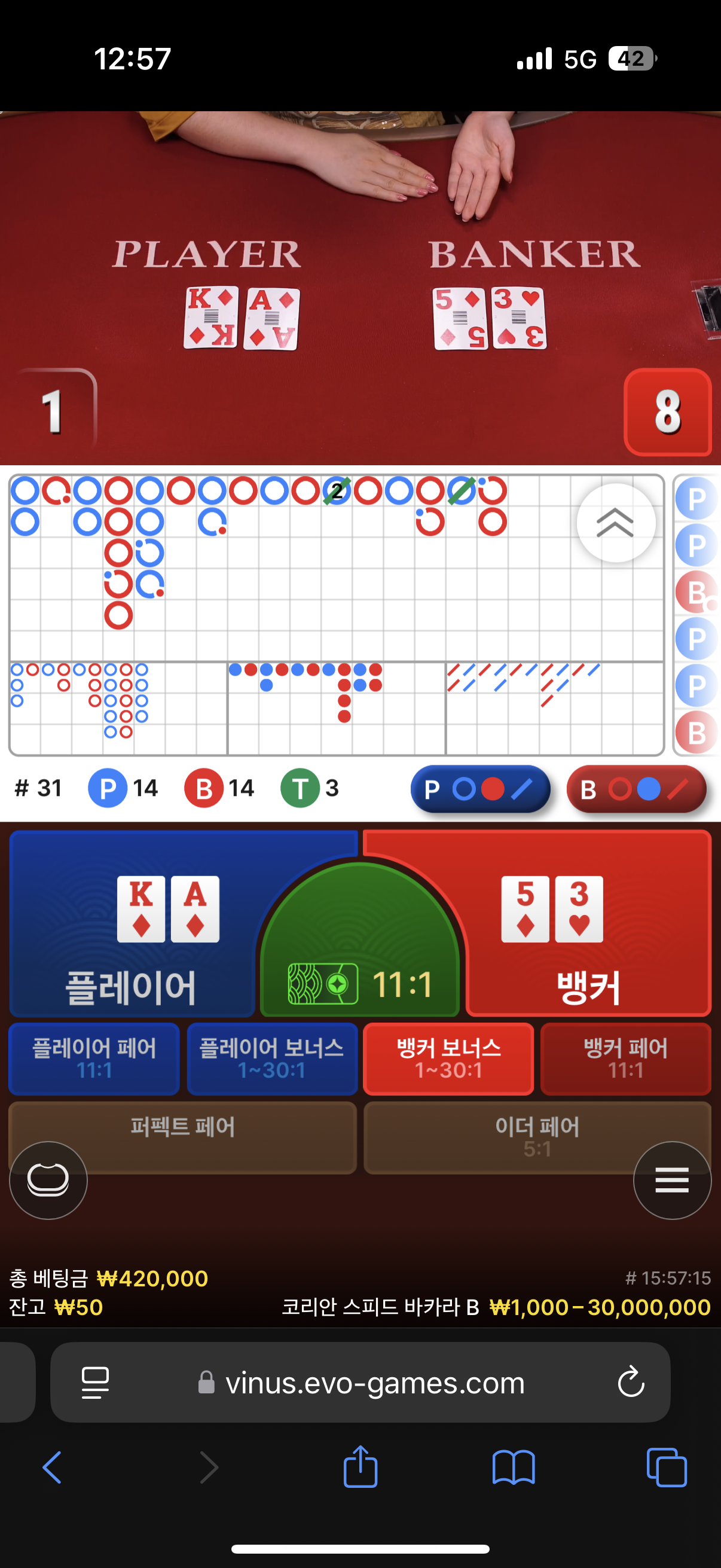This screenshot has width=721, height=1568.
Task: Choose 플레이어 보너스 side bet
Action: pyautogui.click(x=272, y=1058)
